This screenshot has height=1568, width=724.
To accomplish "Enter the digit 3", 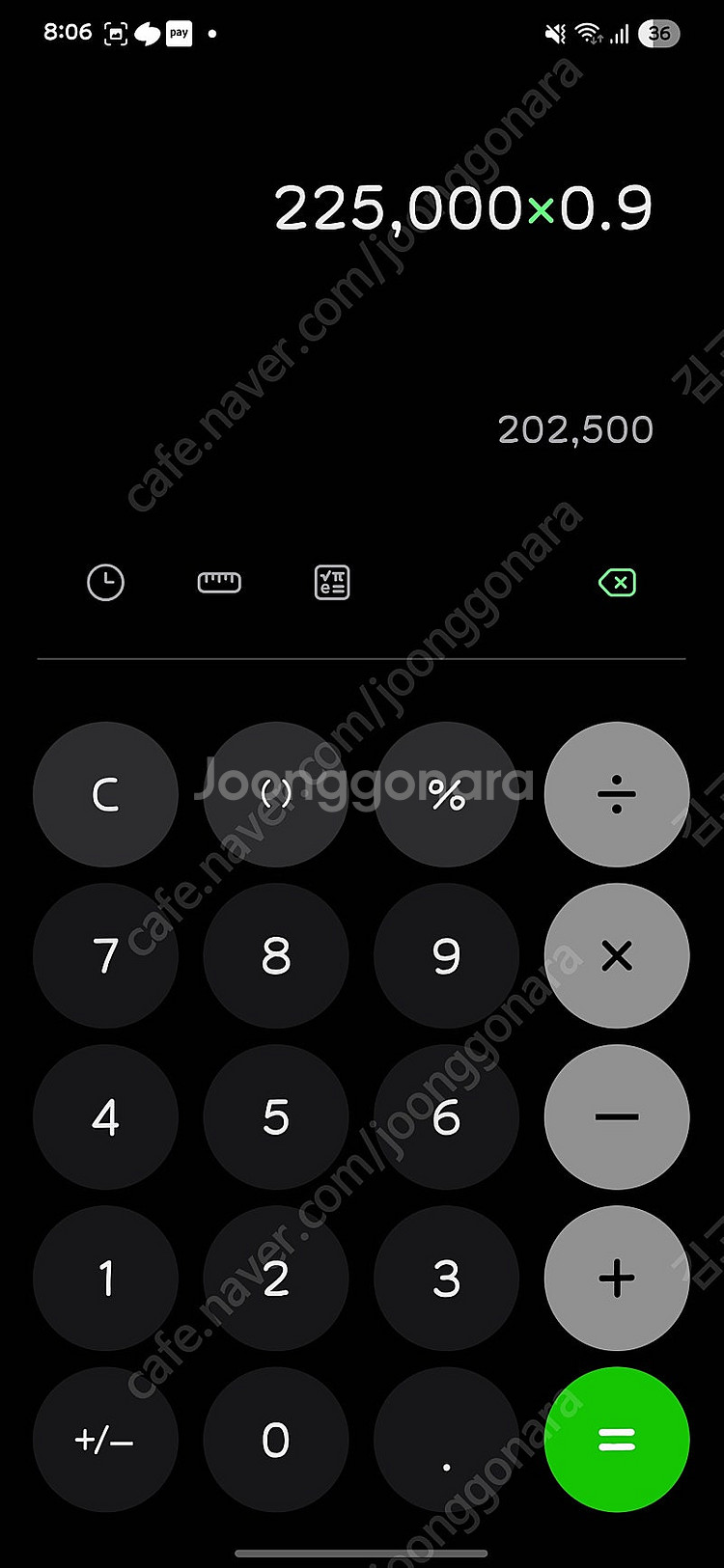I will (446, 1278).
